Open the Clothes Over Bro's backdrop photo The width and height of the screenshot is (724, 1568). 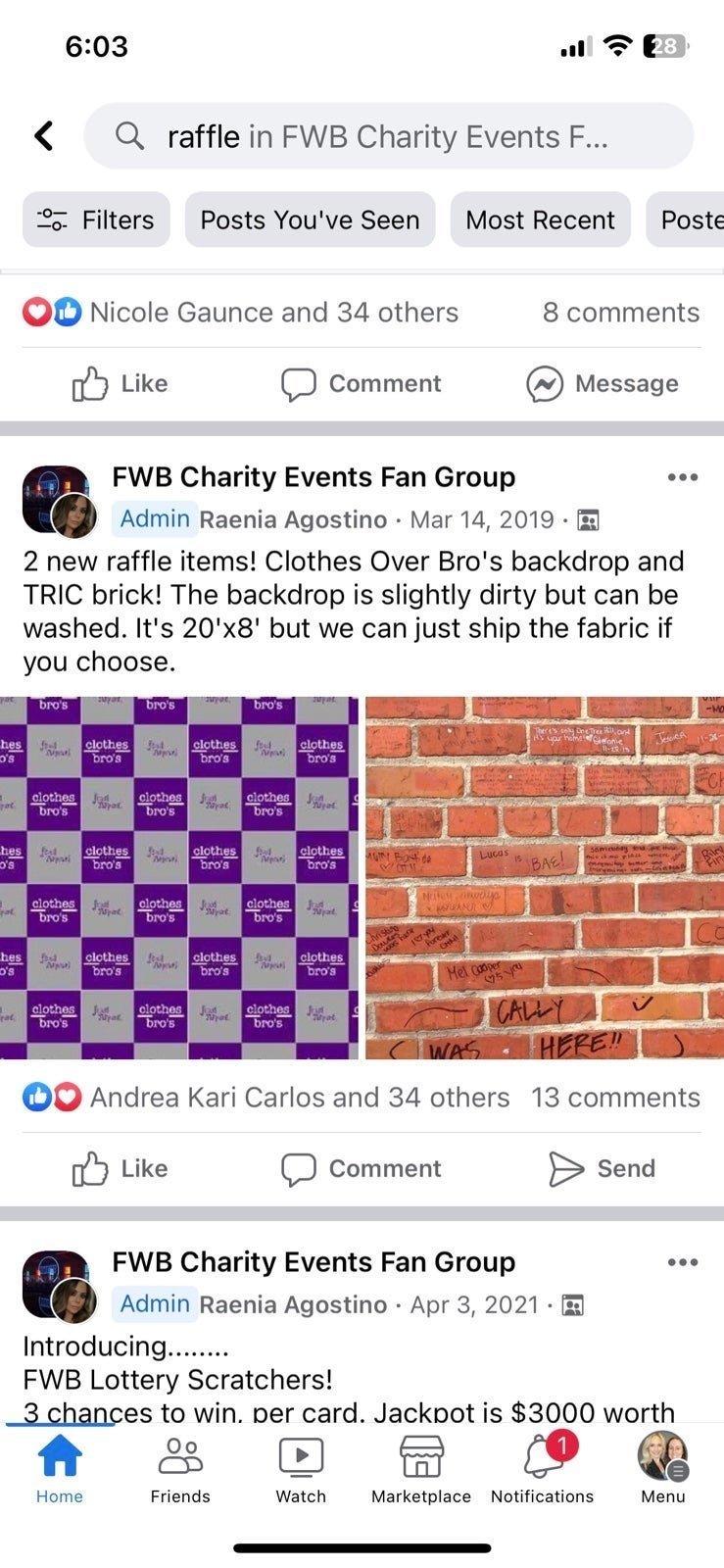(x=179, y=878)
